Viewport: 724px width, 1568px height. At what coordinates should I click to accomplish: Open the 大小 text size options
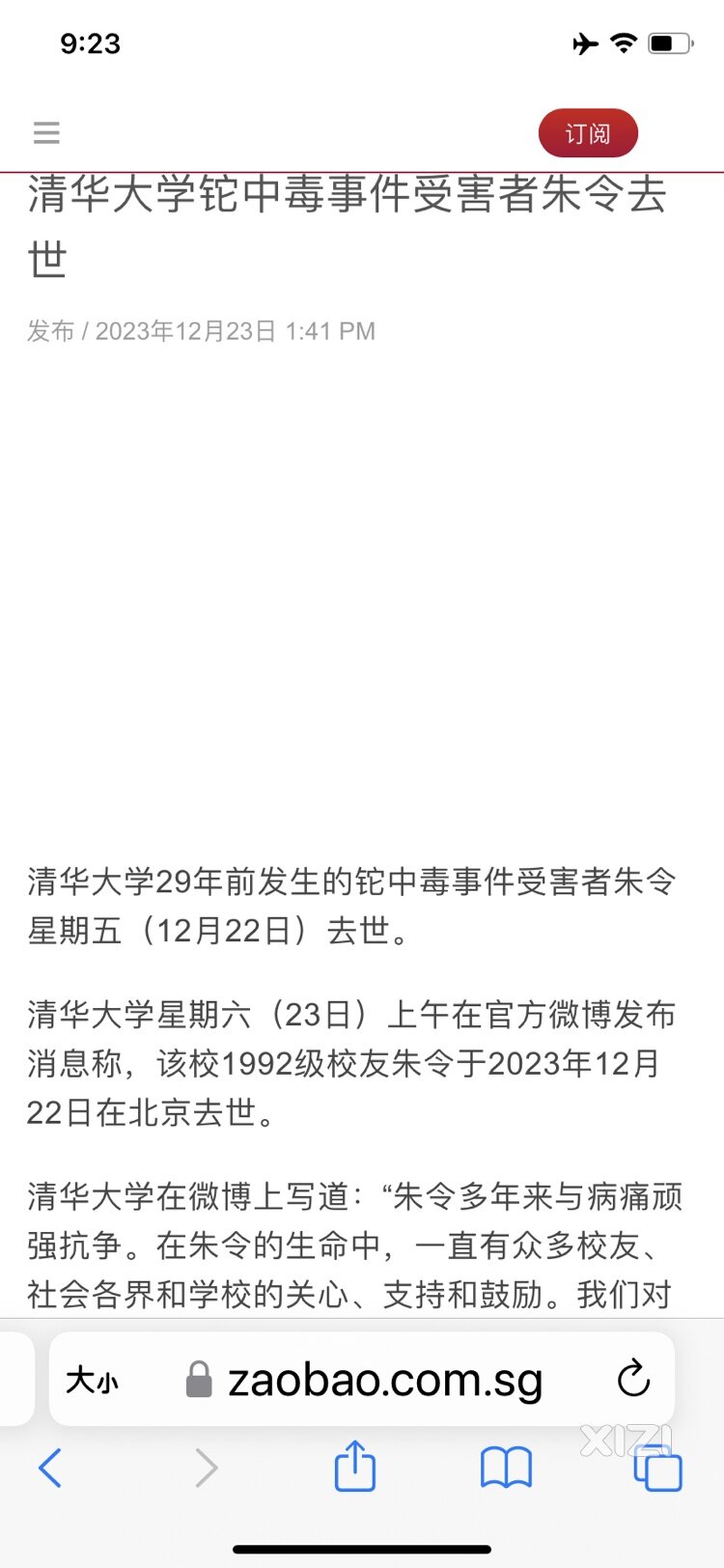pyautogui.click(x=92, y=1380)
